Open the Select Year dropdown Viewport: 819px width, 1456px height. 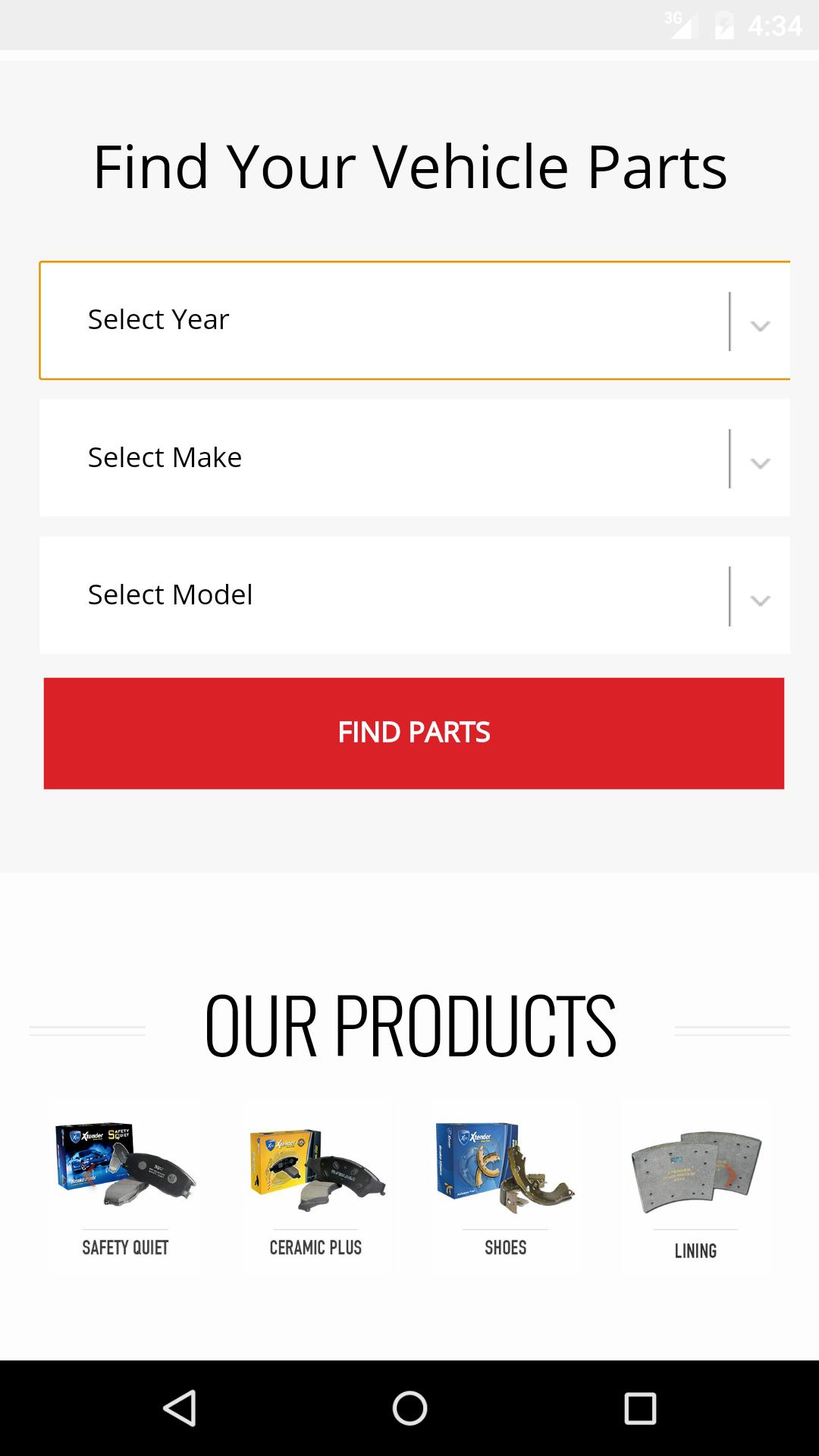click(x=414, y=320)
